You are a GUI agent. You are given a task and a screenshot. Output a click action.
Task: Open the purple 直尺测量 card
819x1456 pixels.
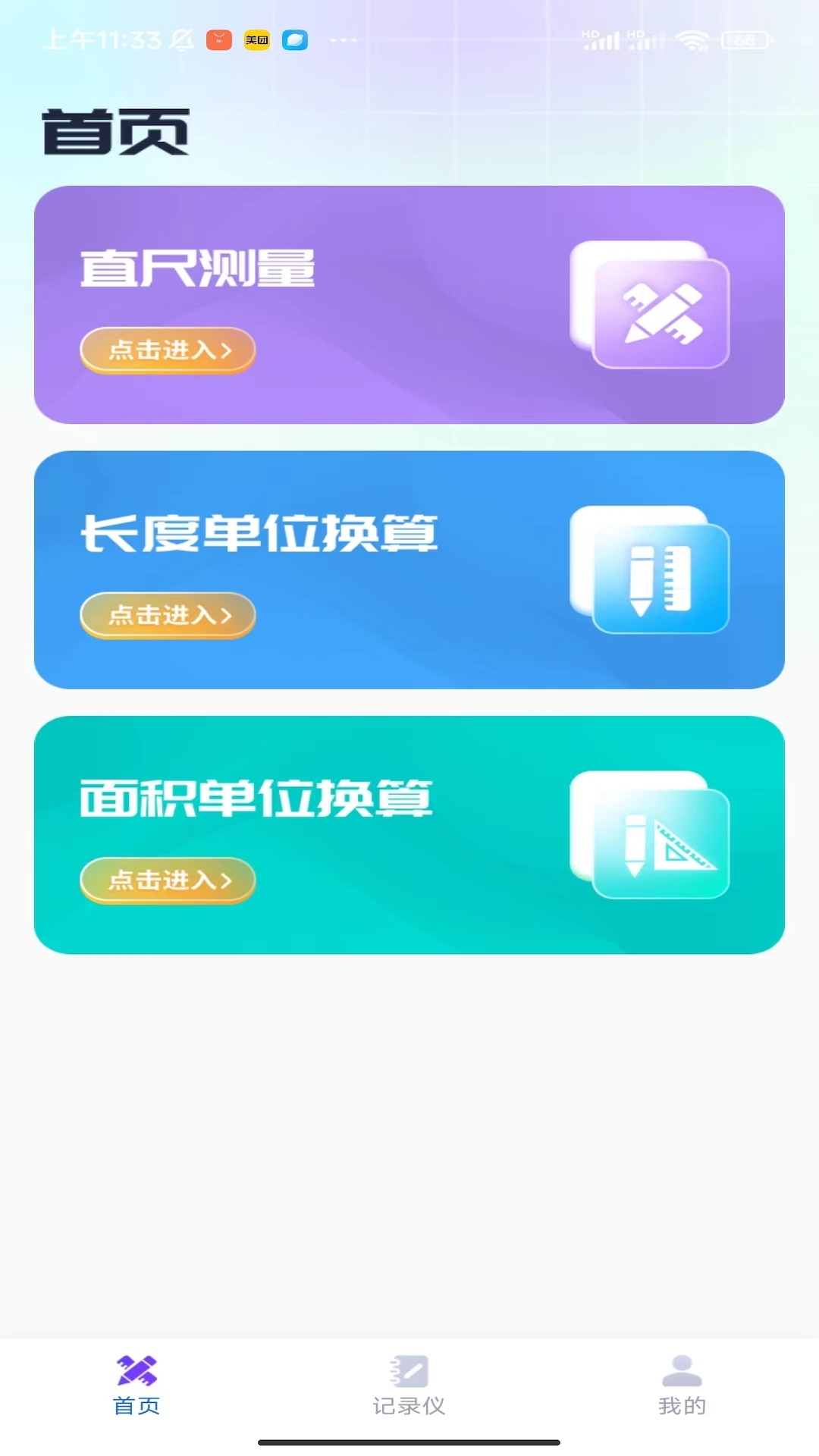coord(409,303)
